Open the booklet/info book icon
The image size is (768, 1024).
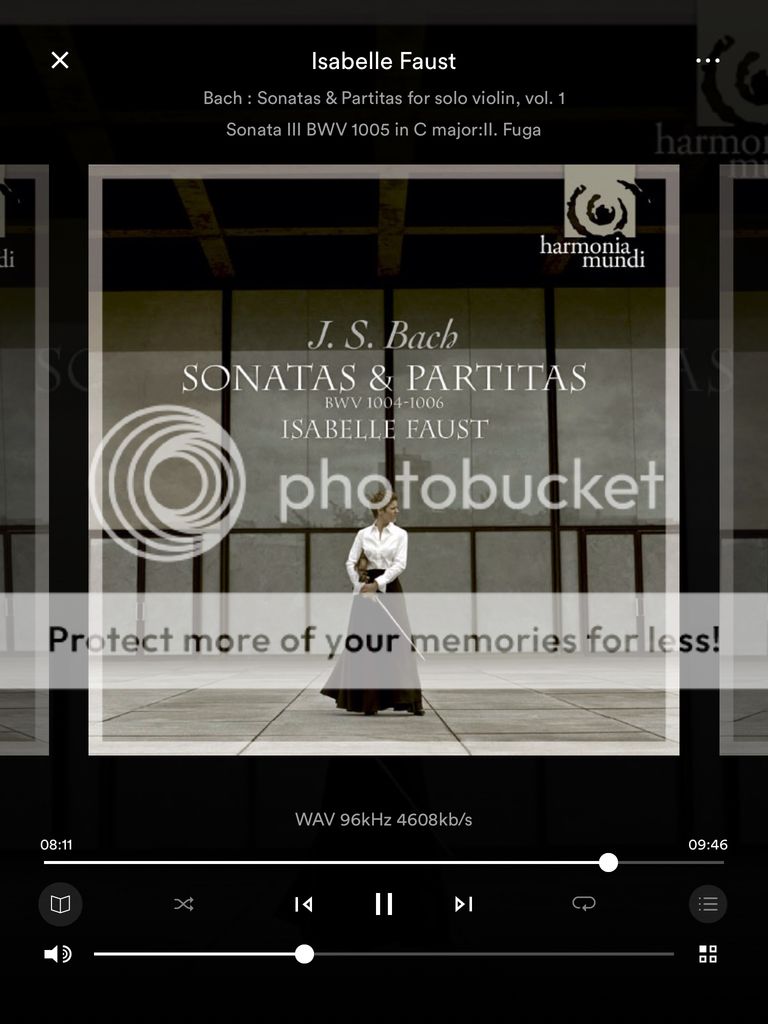click(x=60, y=904)
